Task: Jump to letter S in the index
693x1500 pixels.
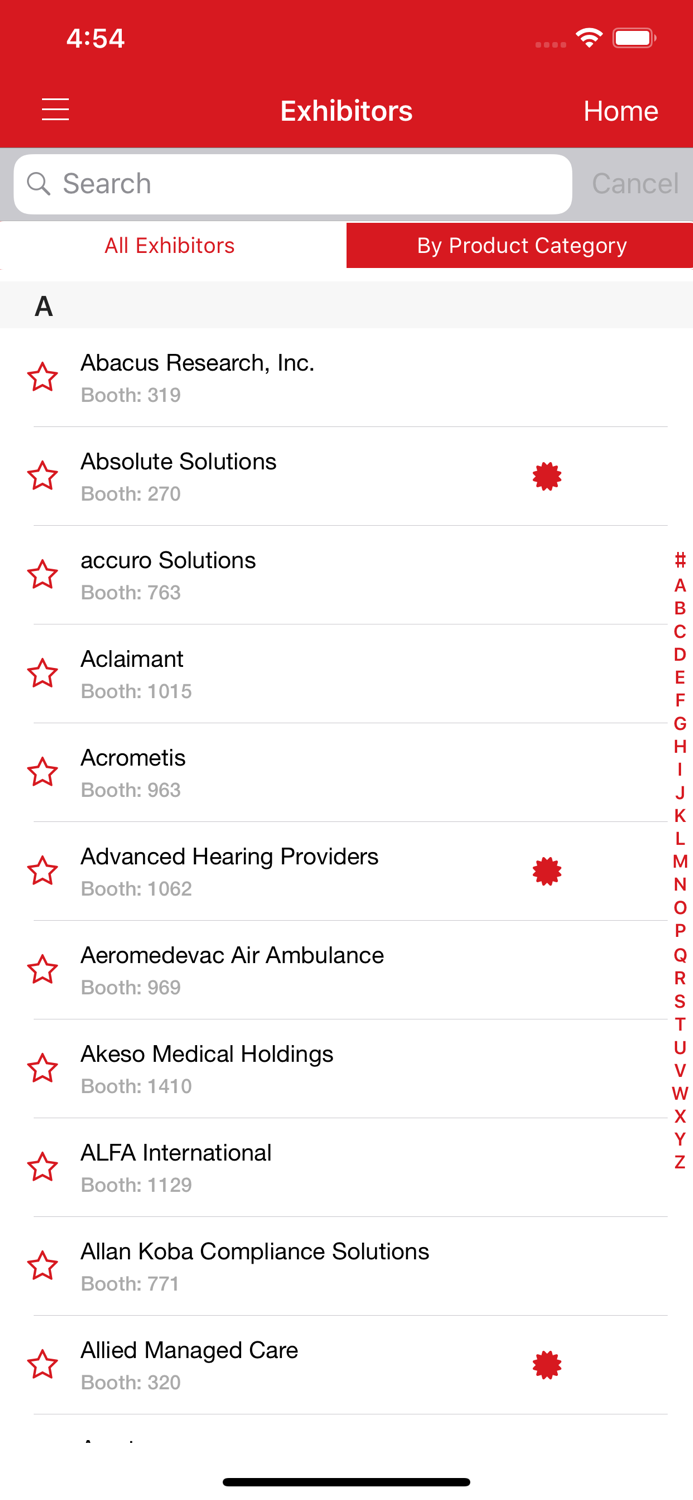Action: click(x=680, y=1001)
